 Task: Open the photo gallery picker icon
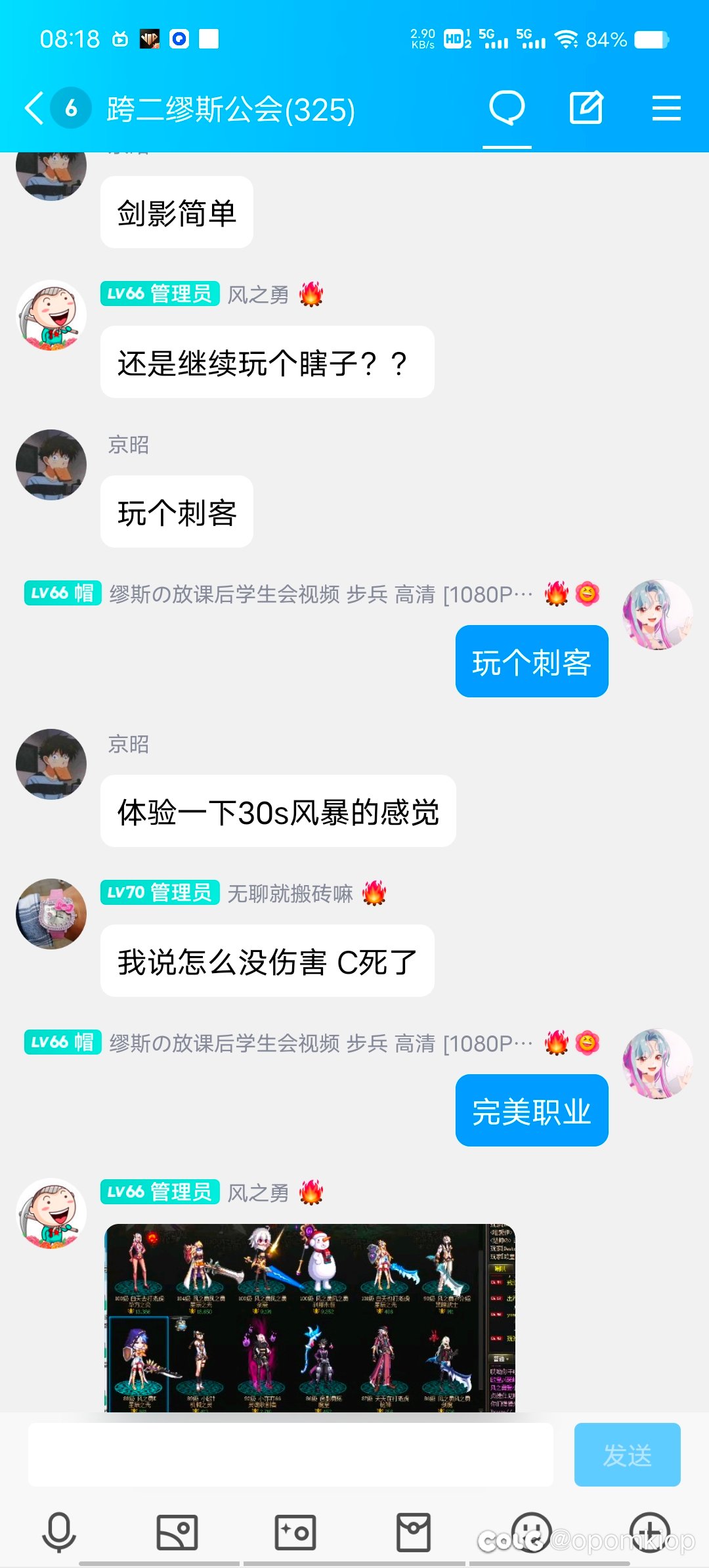pyautogui.click(x=177, y=1532)
